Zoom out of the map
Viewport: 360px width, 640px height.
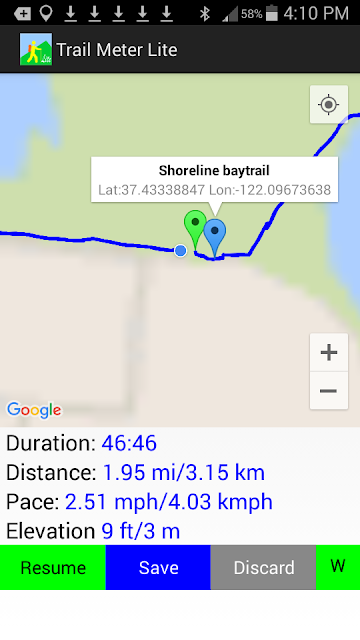pos(329,391)
